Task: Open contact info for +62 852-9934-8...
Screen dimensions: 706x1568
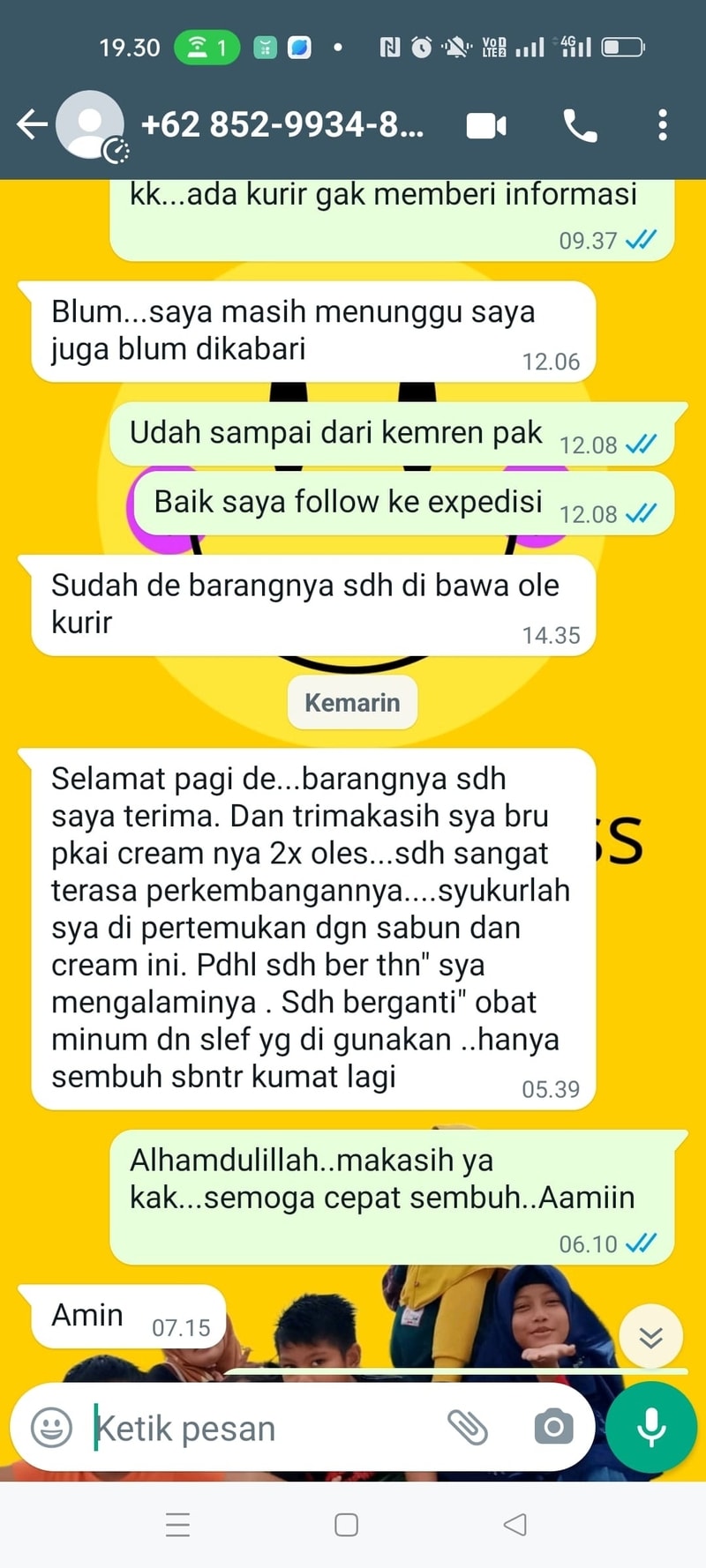Action: click(282, 124)
